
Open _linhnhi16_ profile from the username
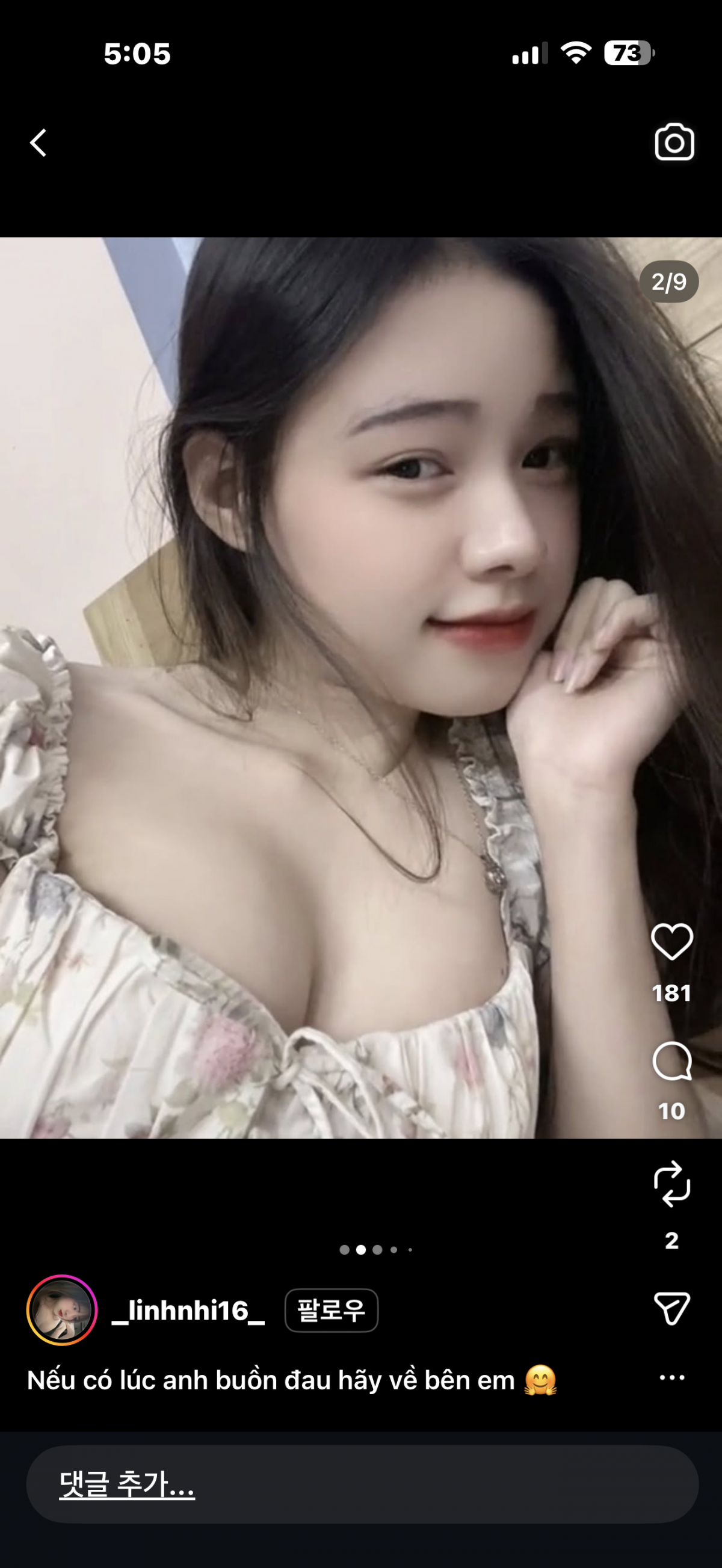pos(188,1311)
